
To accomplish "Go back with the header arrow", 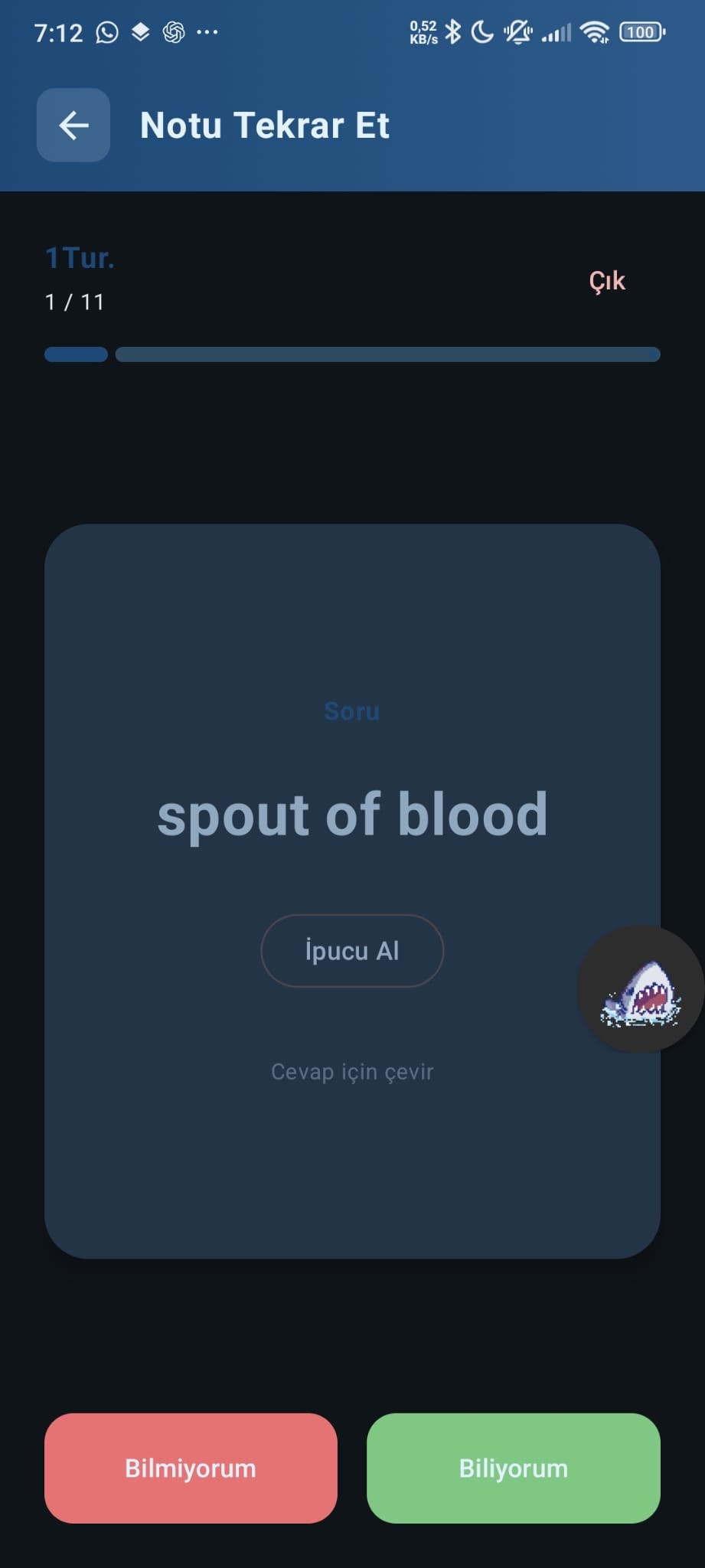I will [x=73, y=125].
